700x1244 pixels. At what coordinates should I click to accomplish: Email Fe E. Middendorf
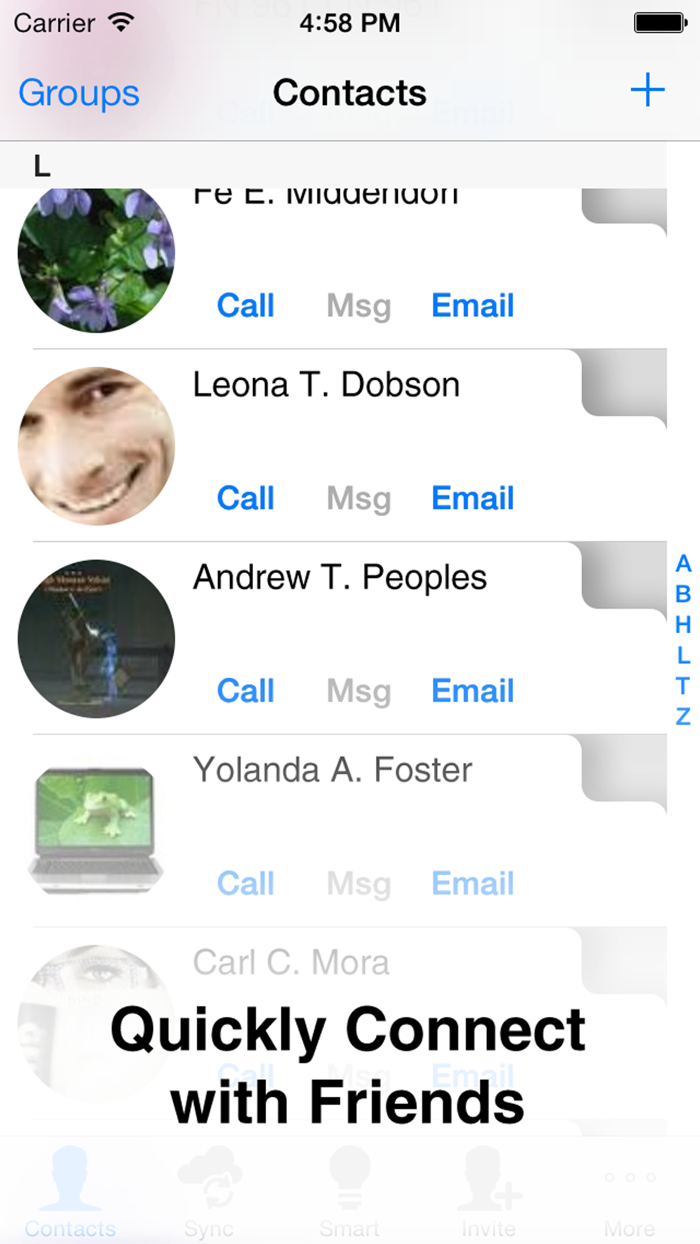coord(473,305)
